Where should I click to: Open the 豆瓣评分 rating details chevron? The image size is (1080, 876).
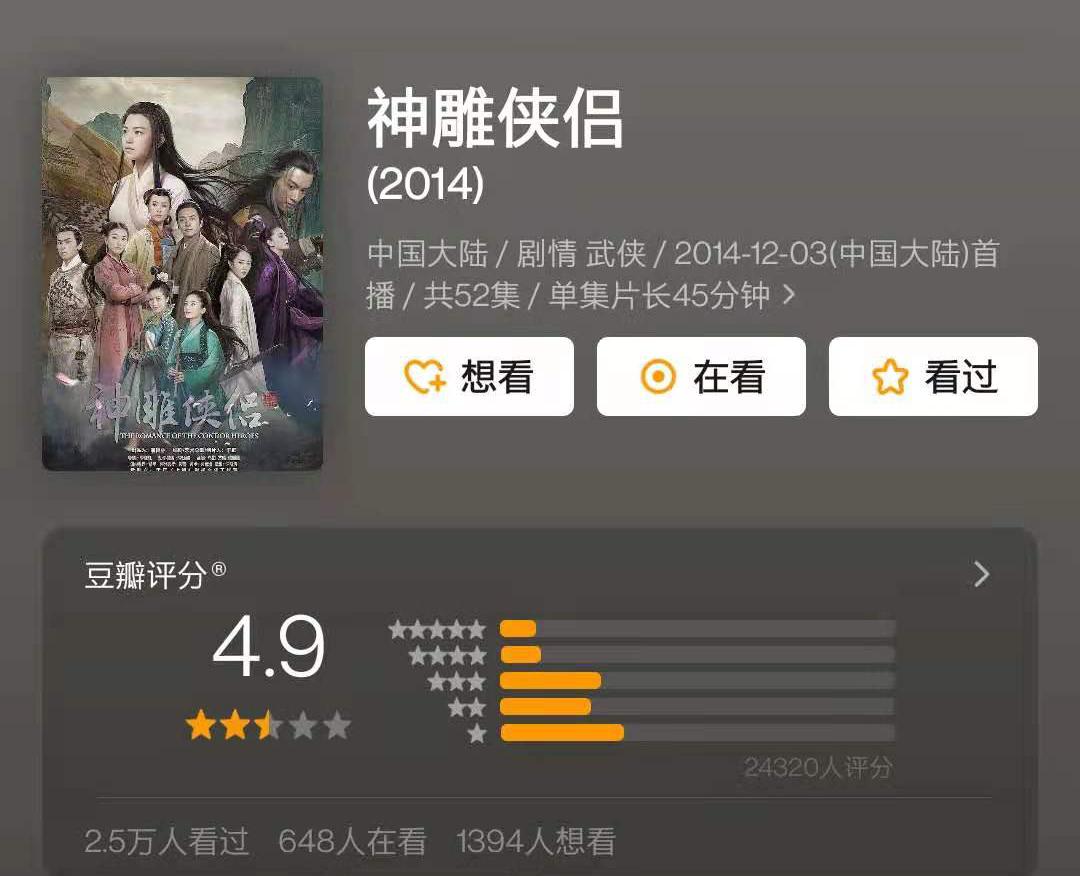point(981,574)
